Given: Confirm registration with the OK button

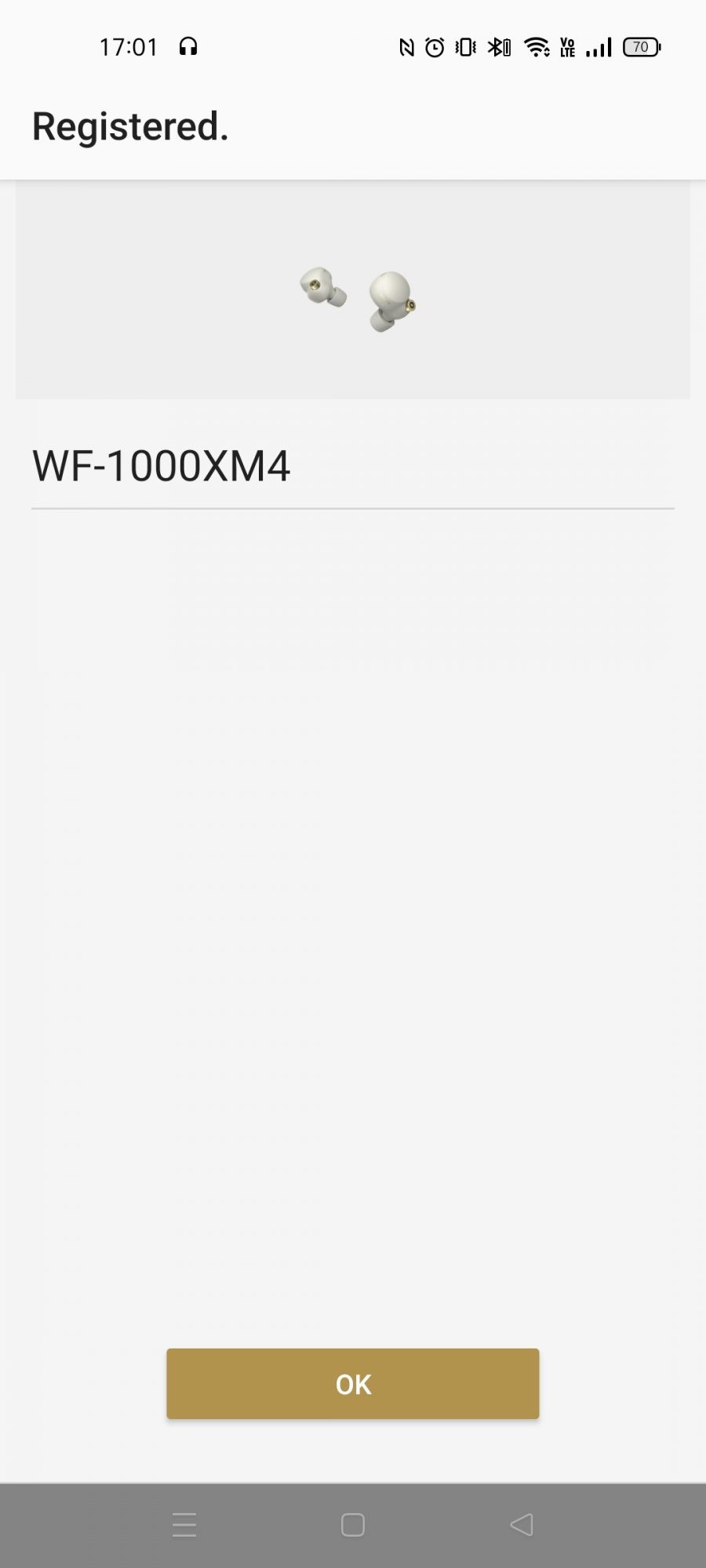Looking at the screenshot, I should (352, 1384).
